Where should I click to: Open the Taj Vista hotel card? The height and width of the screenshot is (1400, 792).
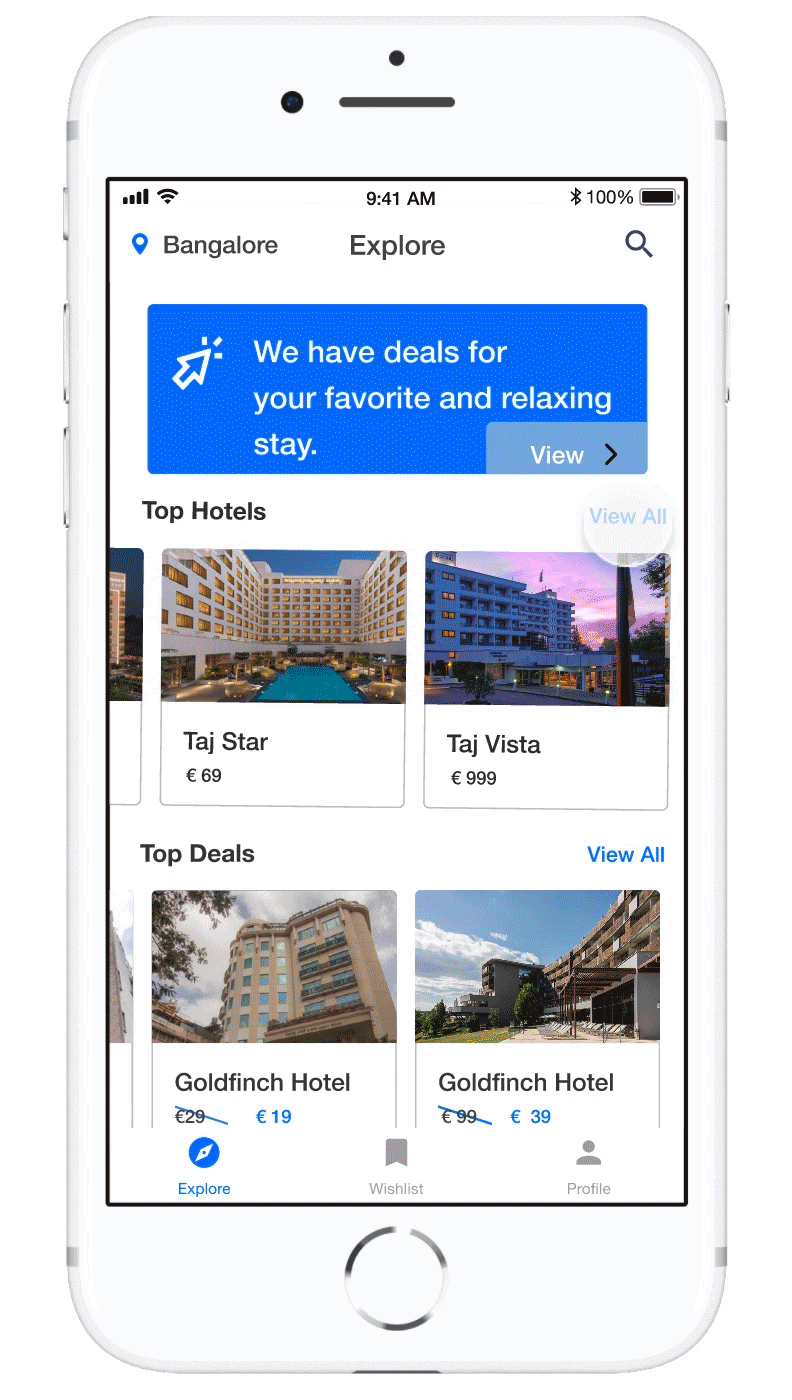pyautogui.click(x=546, y=679)
